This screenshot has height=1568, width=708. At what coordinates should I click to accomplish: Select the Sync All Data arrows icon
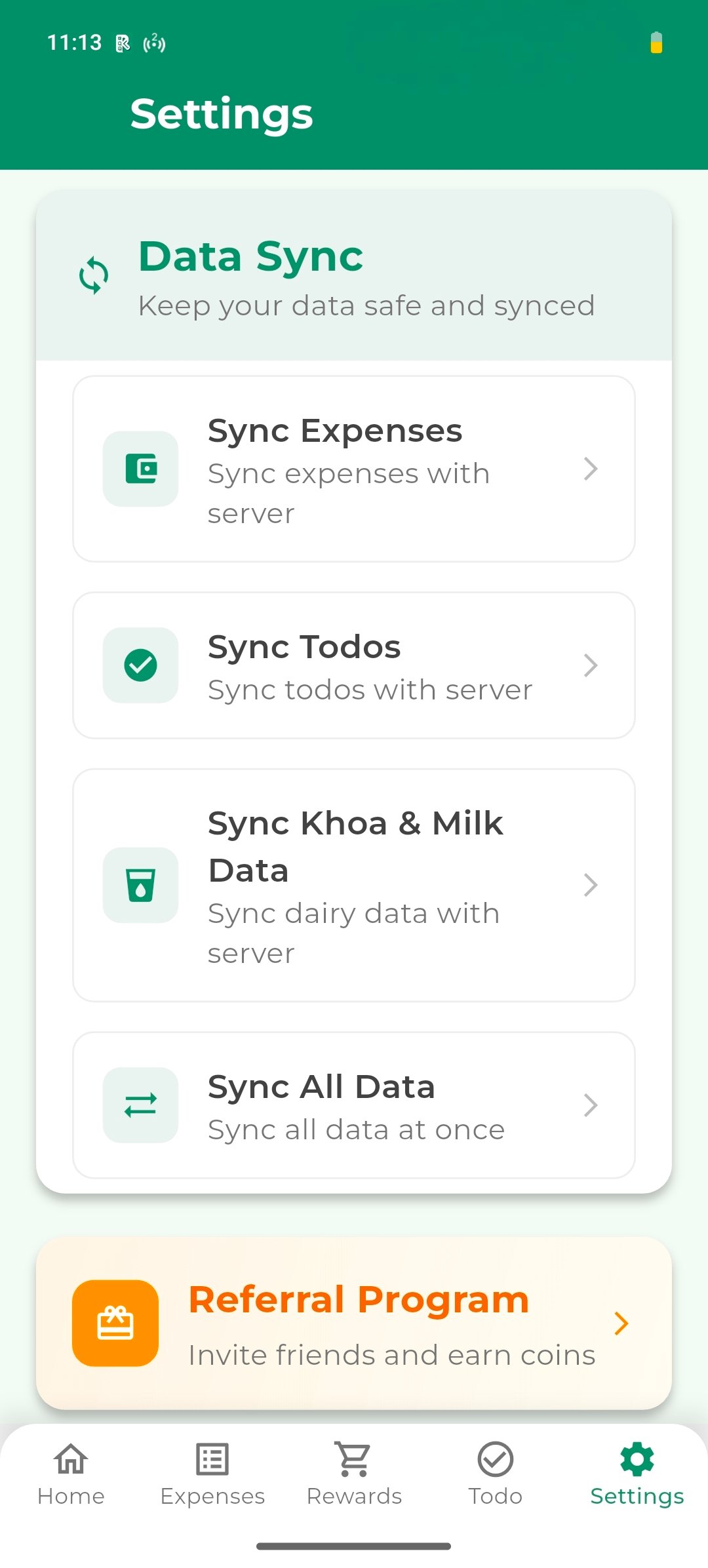[142, 1105]
